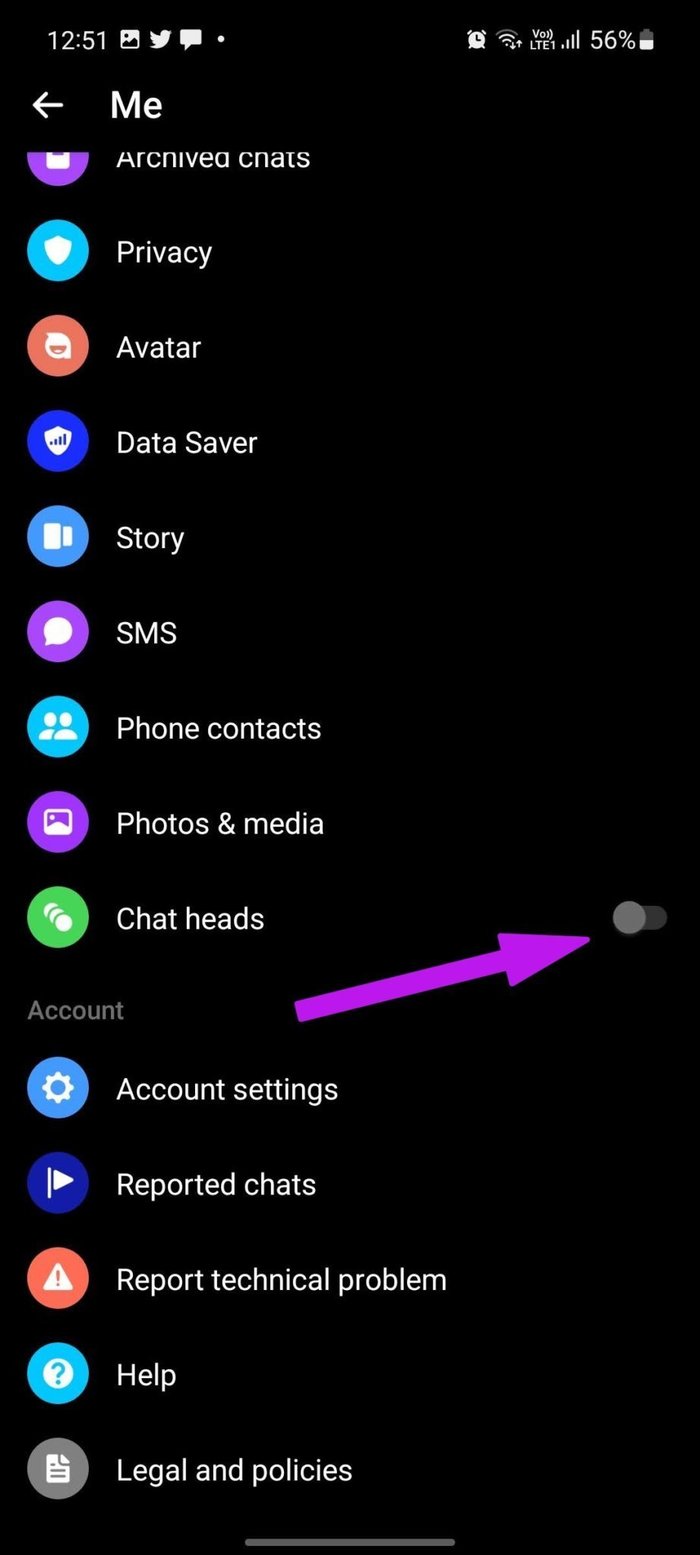700x1555 pixels.
Task: Open Account settings
Action: [x=350, y=1089]
